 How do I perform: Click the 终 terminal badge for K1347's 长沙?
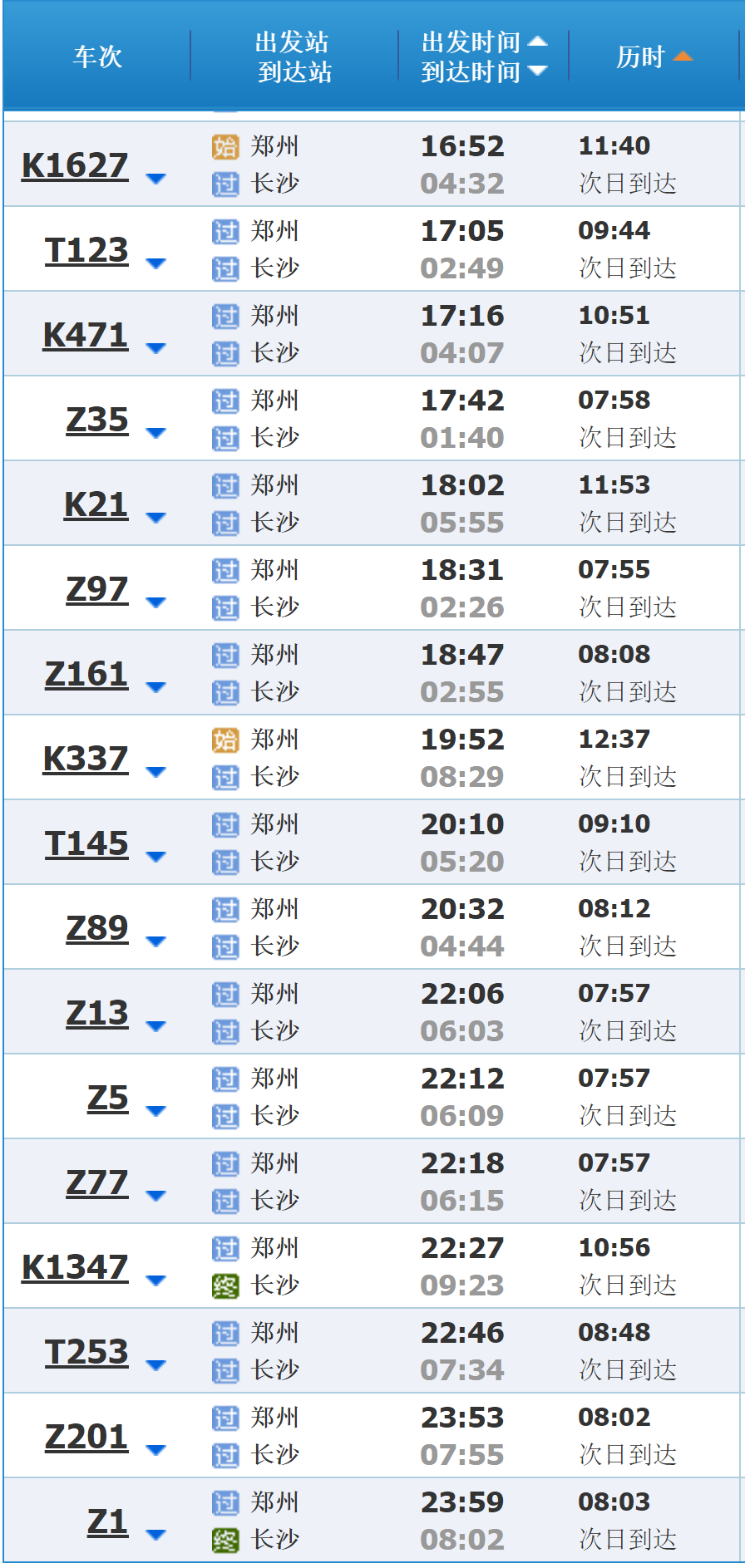coord(224,1285)
